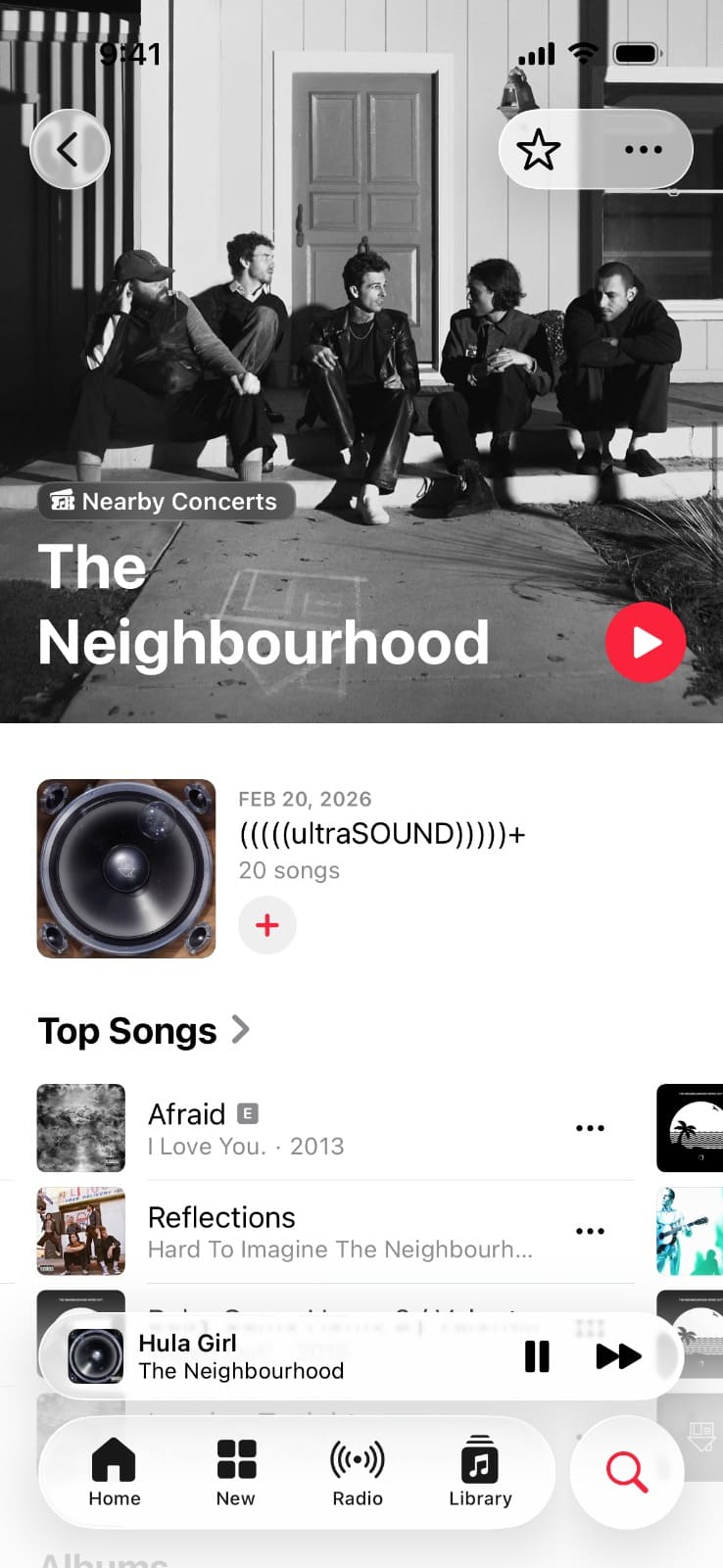Open more options for Reflections
Viewport: 723px width, 1568px height.
pyautogui.click(x=590, y=1231)
